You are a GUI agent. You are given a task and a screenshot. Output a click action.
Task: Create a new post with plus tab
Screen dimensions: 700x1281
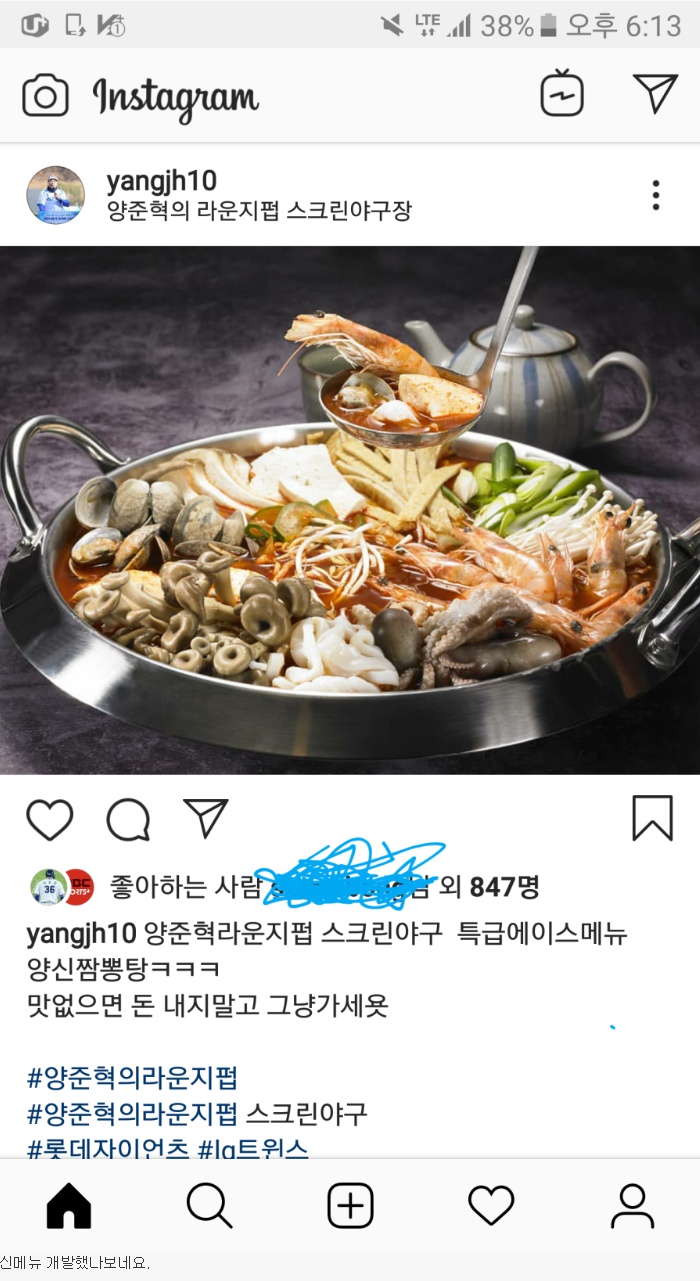[x=350, y=1206]
